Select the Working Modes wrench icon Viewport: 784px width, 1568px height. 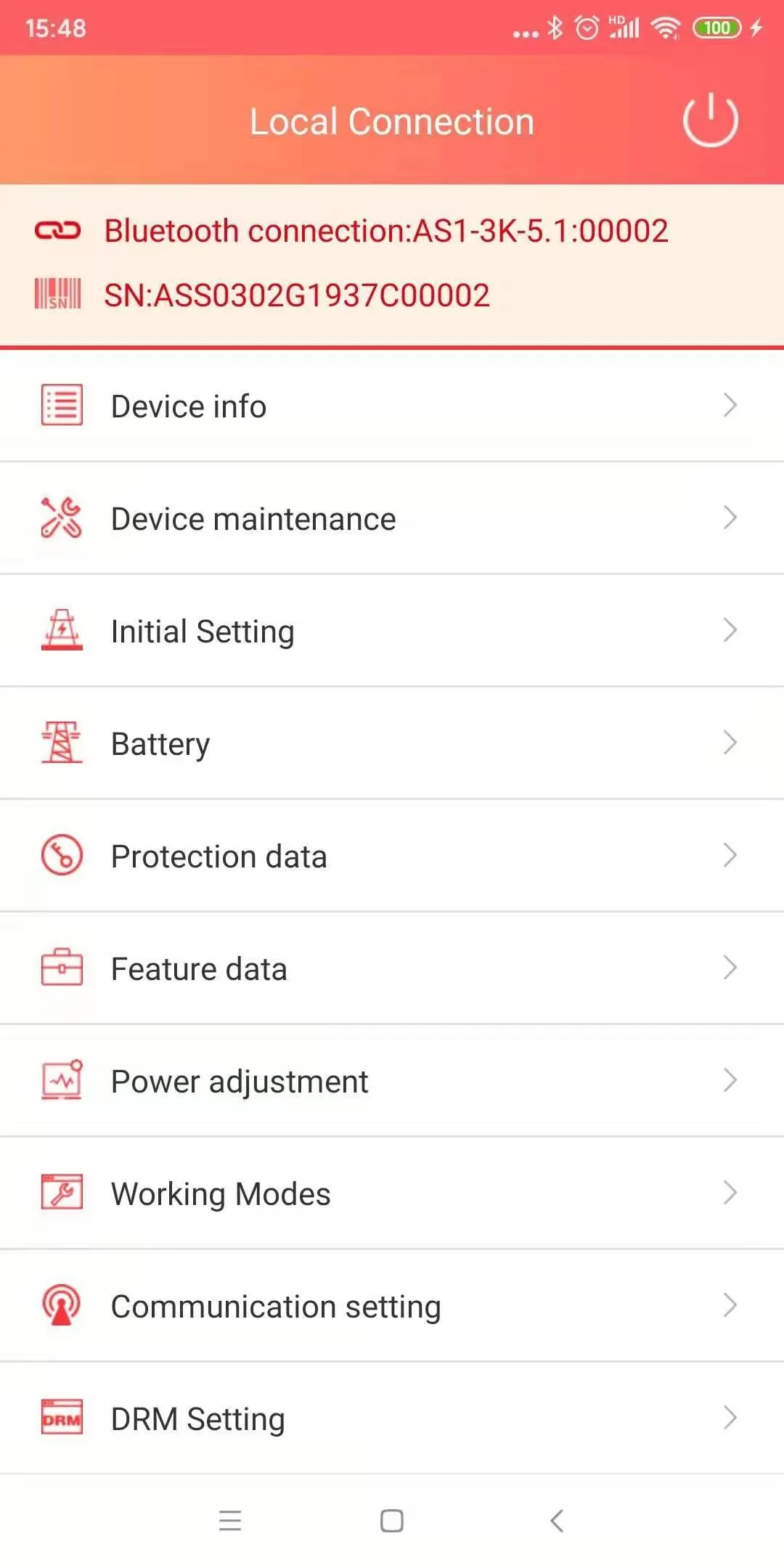pyautogui.click(x=62, y=1193)
